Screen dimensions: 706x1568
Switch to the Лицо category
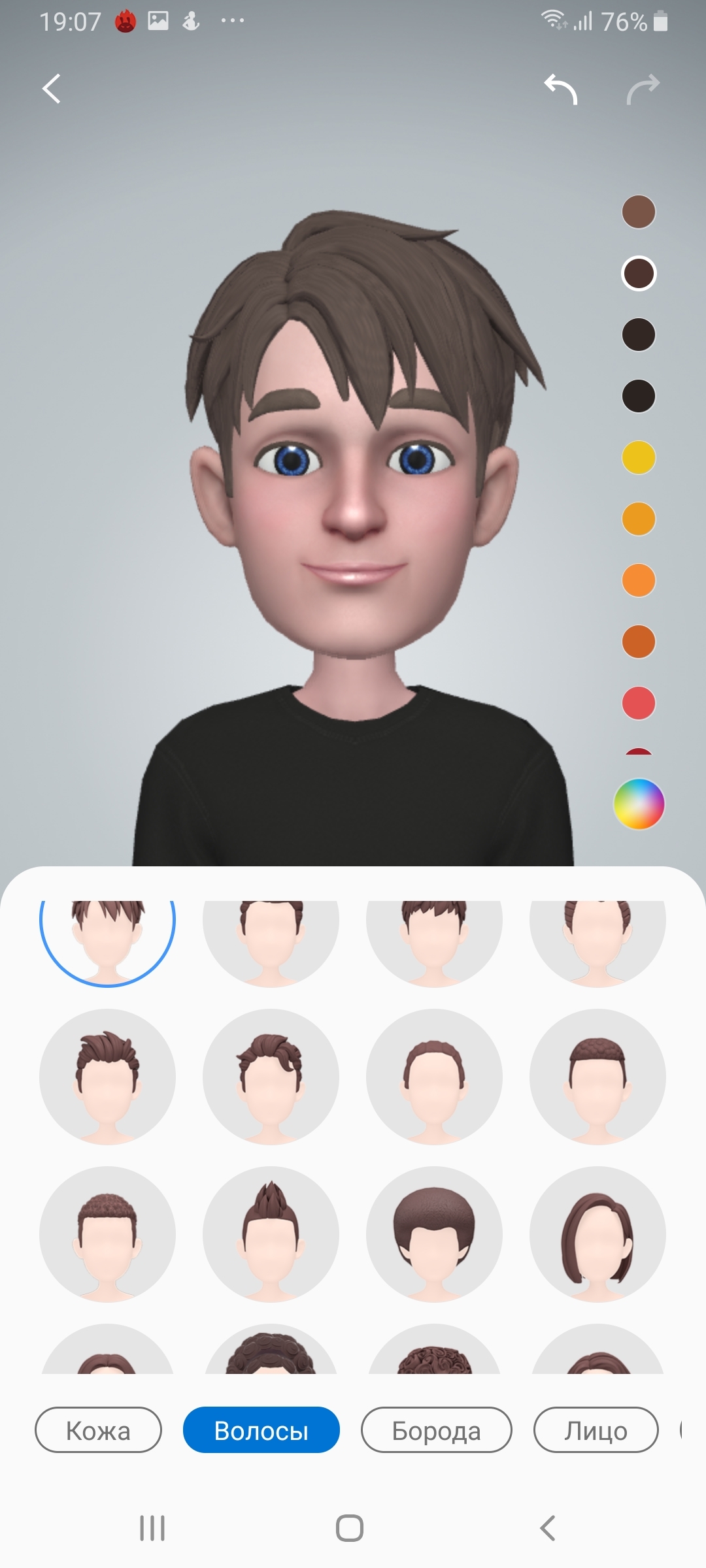[x=596, y=1429]
